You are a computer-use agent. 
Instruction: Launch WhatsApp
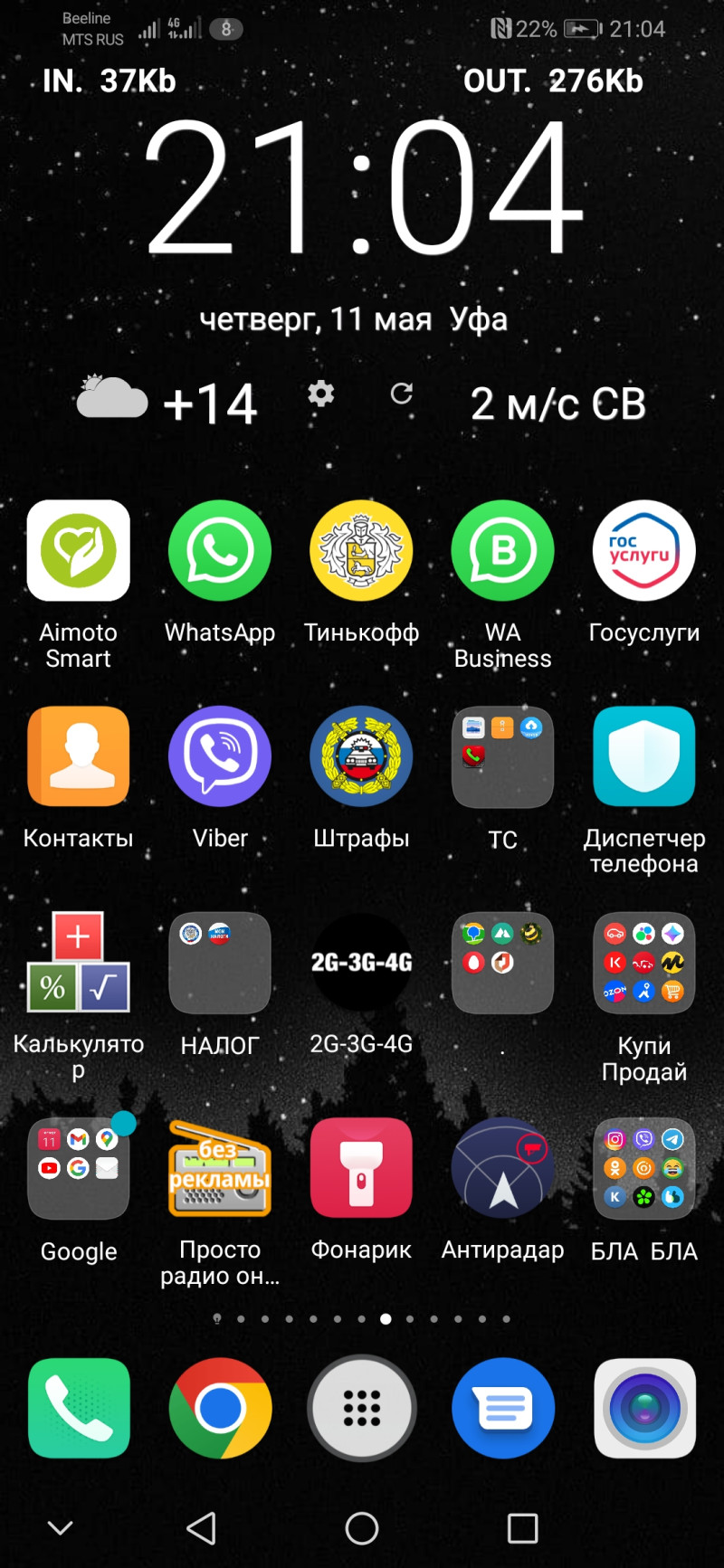point(220,551)
